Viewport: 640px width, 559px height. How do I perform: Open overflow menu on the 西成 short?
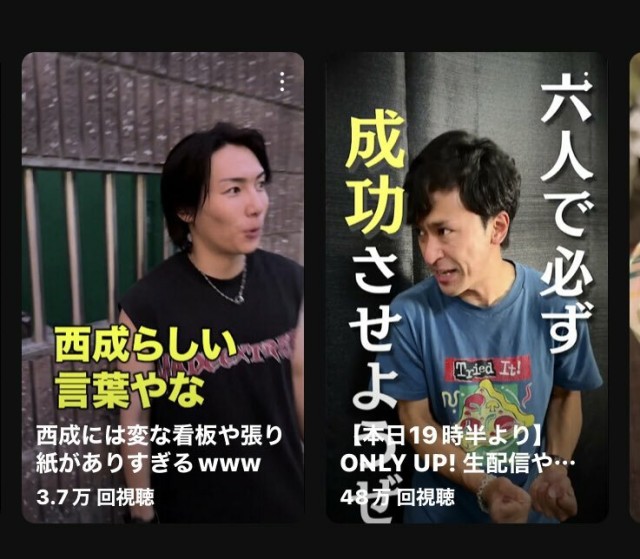tap(282, 82)
